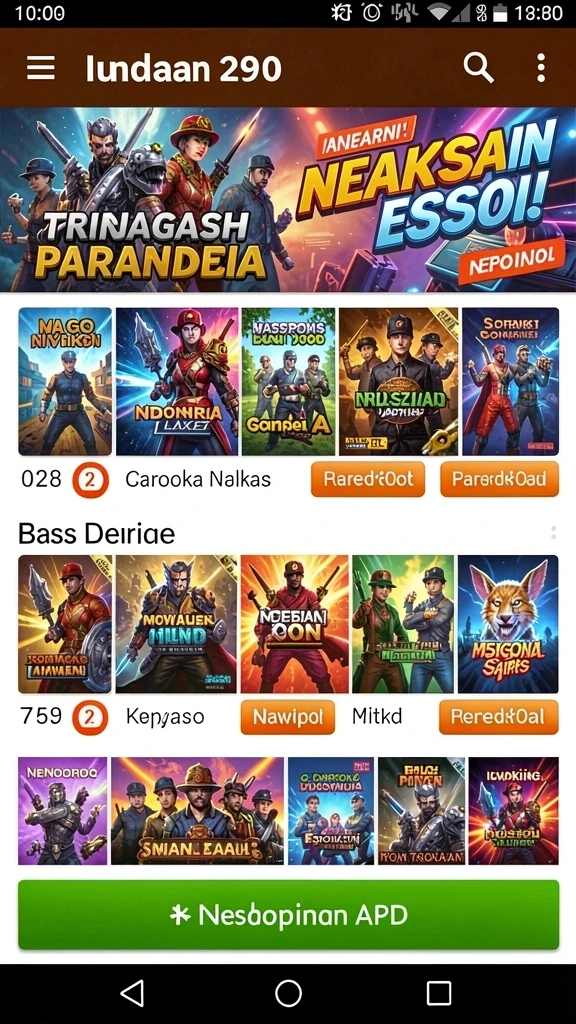Tap the Rered:Oal button
576x1024 pixels.
(499, 717)
